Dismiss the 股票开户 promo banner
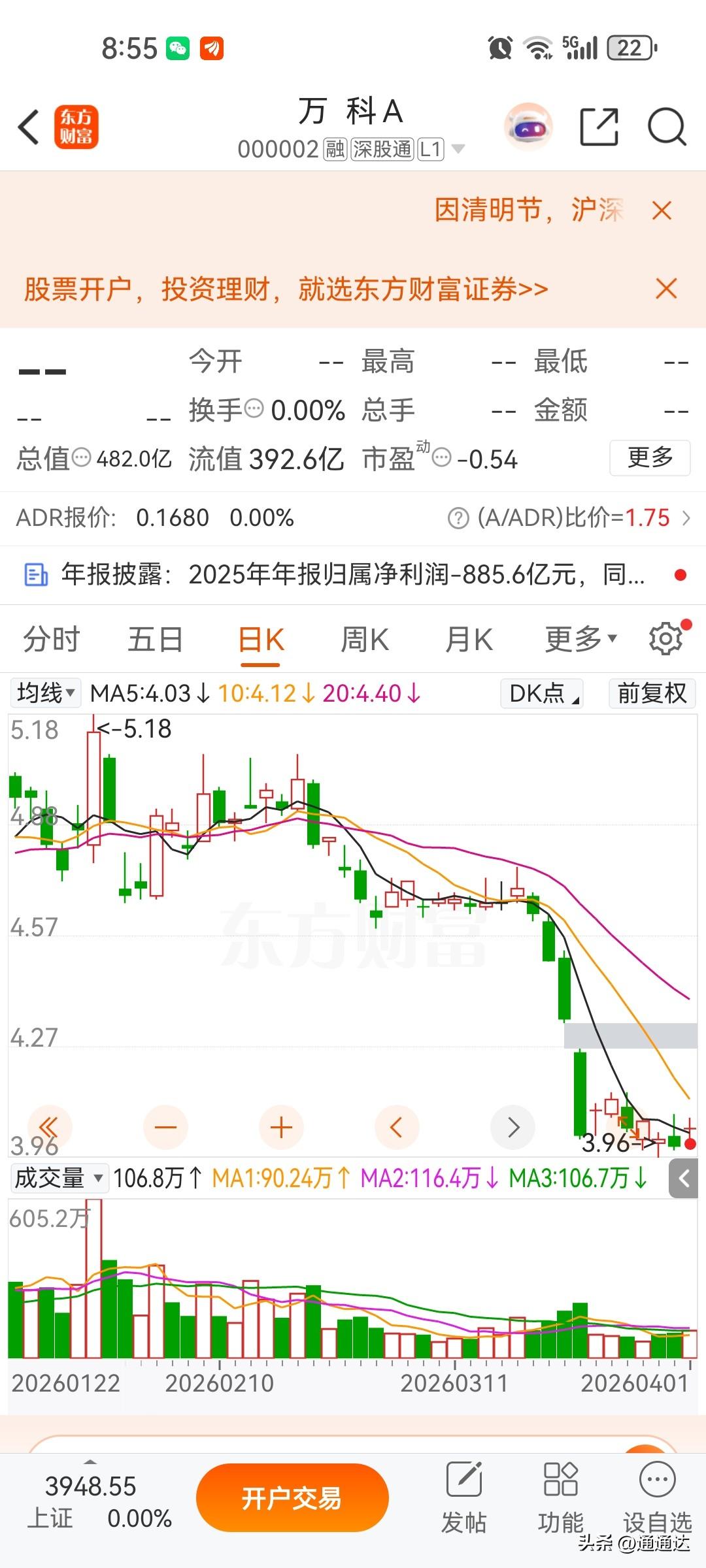 click(x=666, y=288)
